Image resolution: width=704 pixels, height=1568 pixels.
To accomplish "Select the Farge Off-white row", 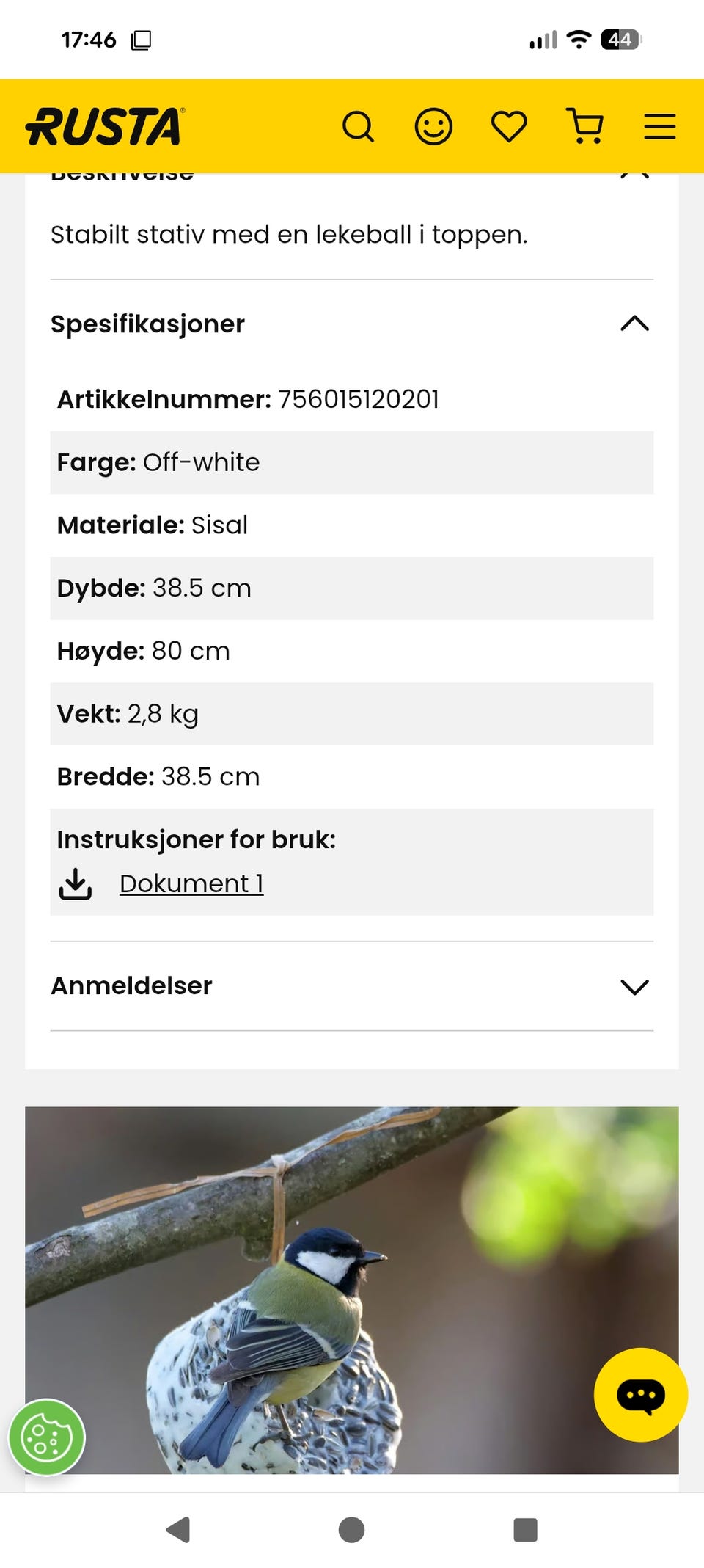I will pyautogui.click(x=351, y=462).
